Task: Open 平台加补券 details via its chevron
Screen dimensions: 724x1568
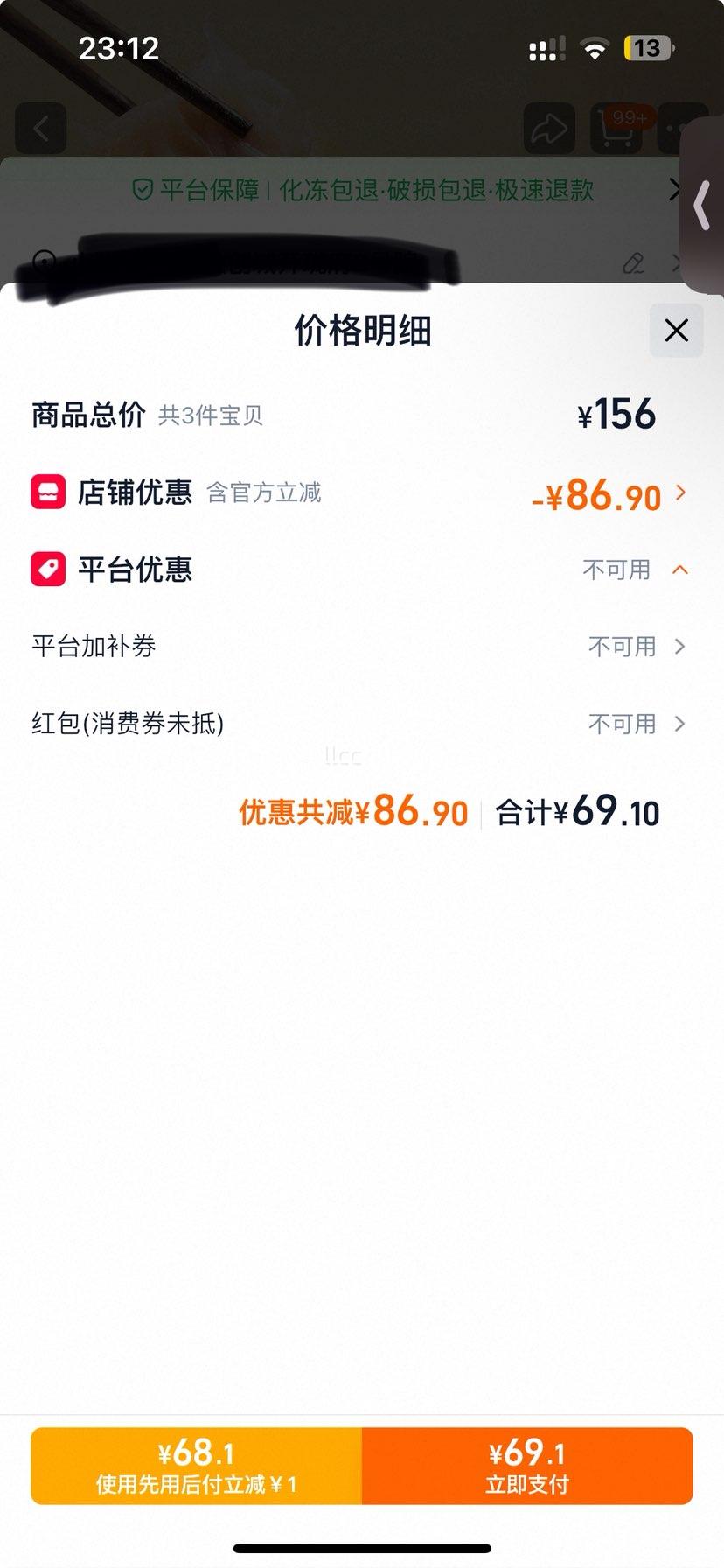Action: tap(679, 647)
